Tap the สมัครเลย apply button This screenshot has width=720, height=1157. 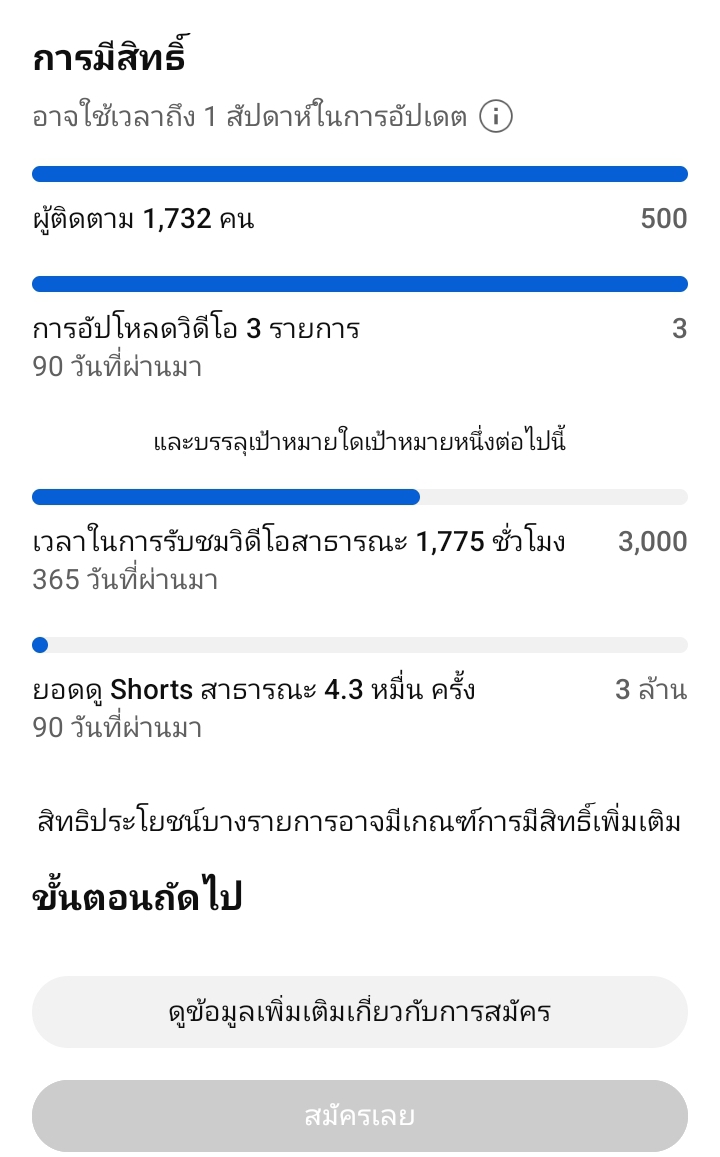point(360,1115)
